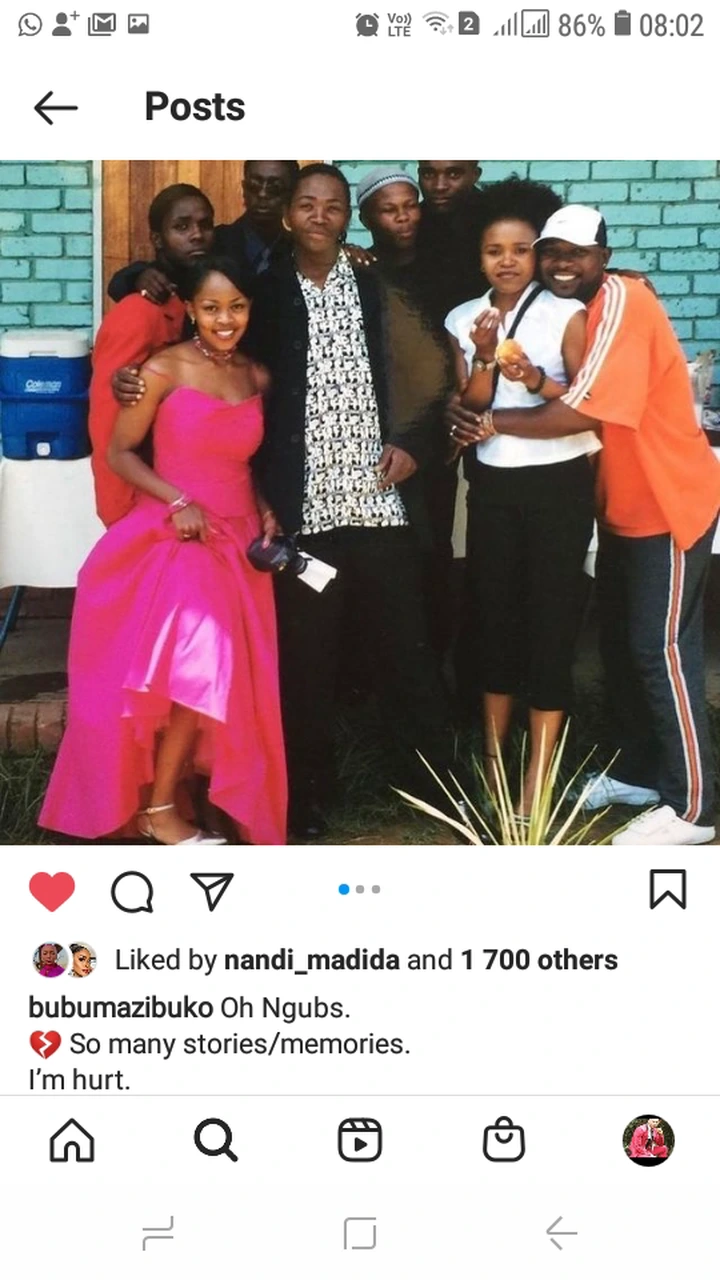This screenshot has height=1280, width=720.
Task: Tap the system back button
Action: click(561, 1233)
